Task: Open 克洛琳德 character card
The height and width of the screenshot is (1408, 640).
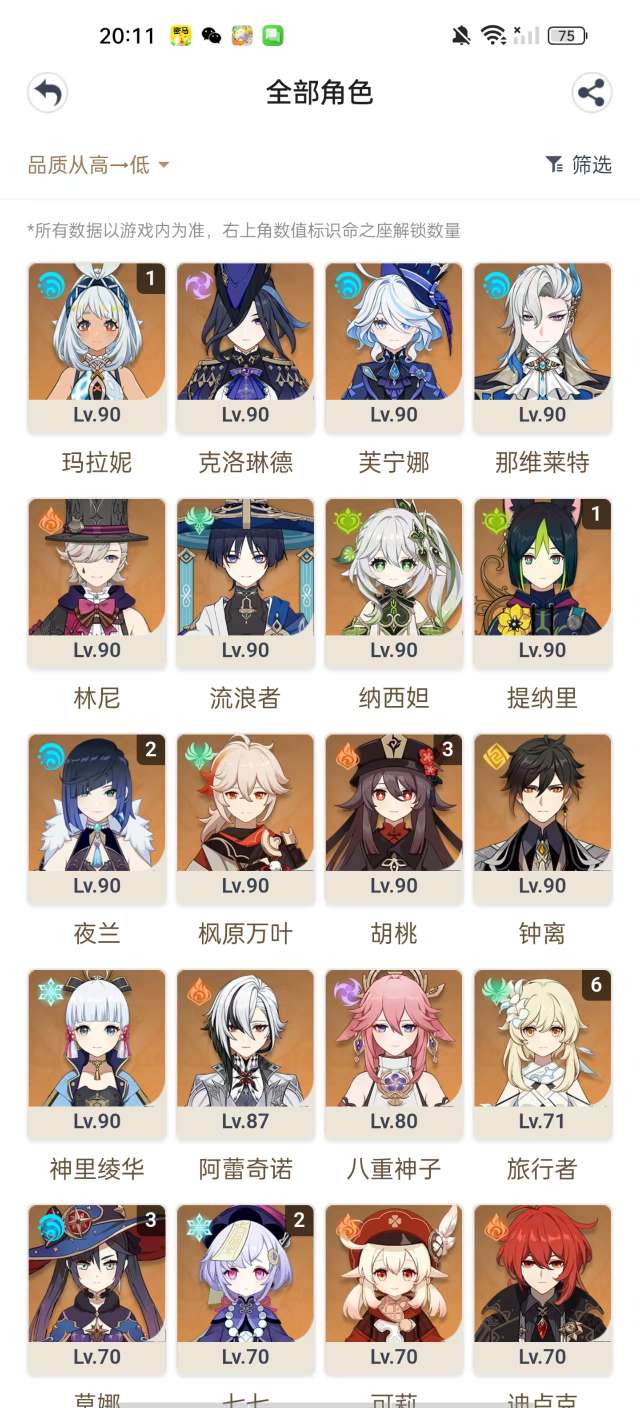Action: point(245,347)
